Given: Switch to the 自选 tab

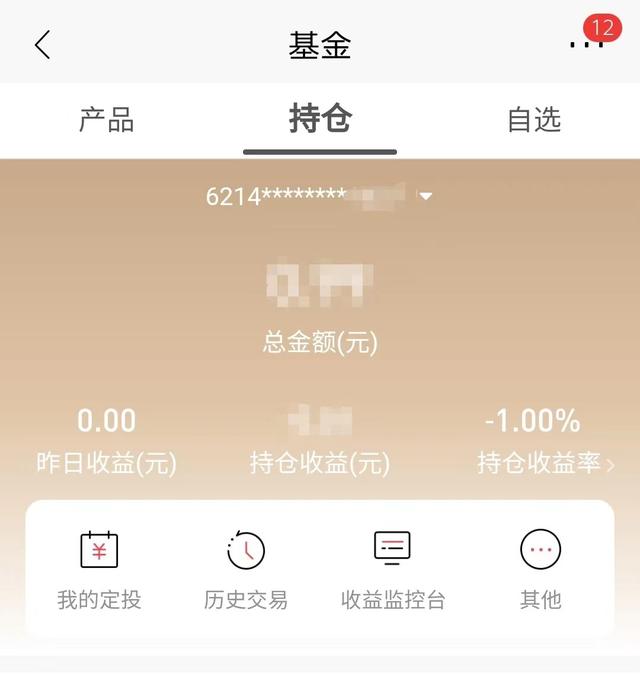Looking at the screenshot, I should (x=534, y=120).
